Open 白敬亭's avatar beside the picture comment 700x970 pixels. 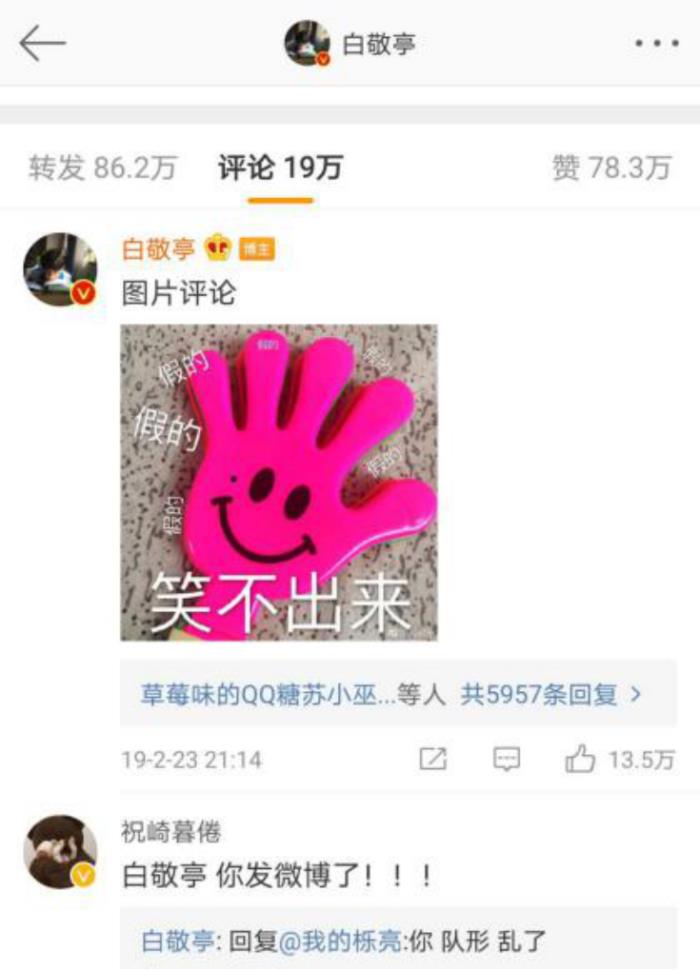(60, 270)
